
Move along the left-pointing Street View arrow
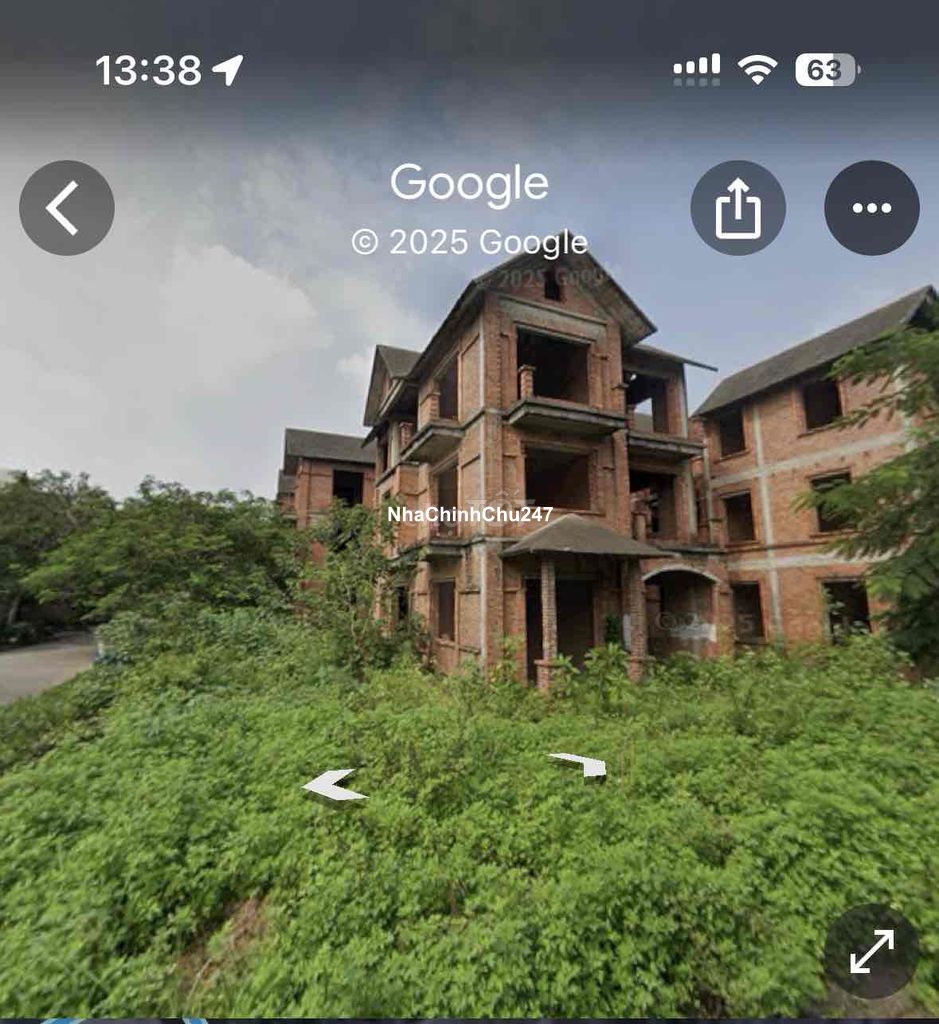click(x=334, y=785)
